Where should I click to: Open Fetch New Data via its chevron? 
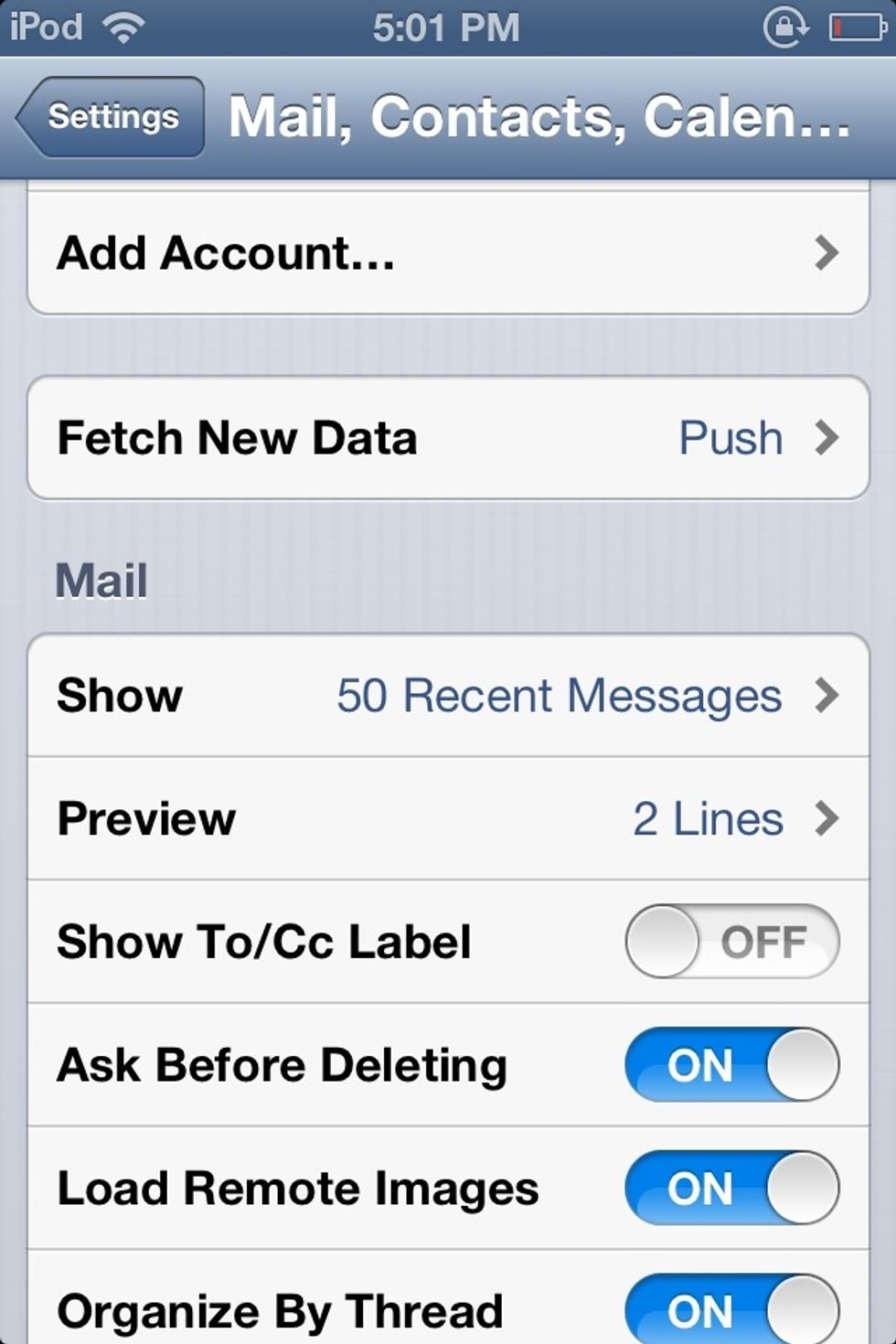(829, 438)
